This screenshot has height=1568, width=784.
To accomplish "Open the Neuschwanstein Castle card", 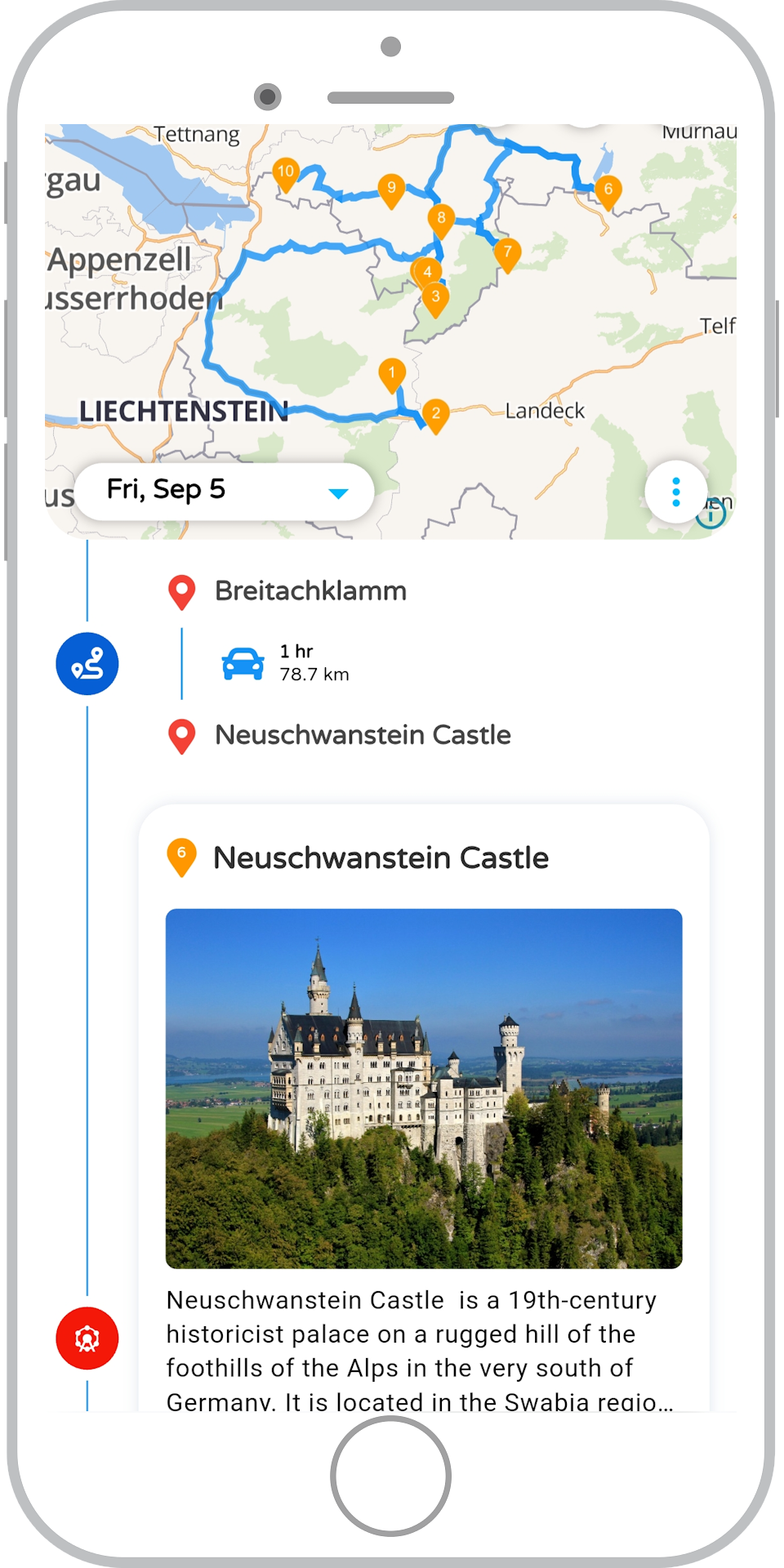I will pos(424,1108).
